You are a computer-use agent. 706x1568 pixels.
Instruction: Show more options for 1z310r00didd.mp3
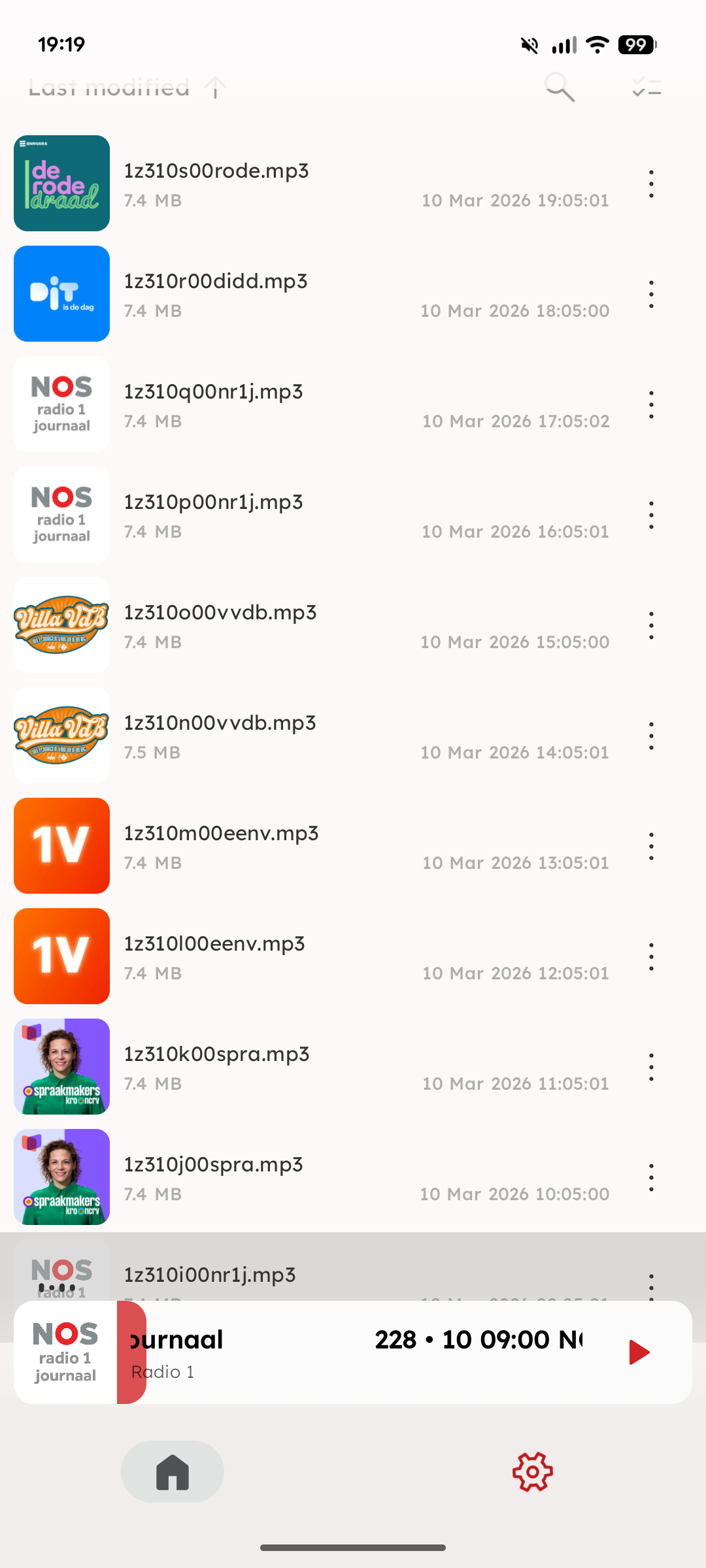(651, 294)
